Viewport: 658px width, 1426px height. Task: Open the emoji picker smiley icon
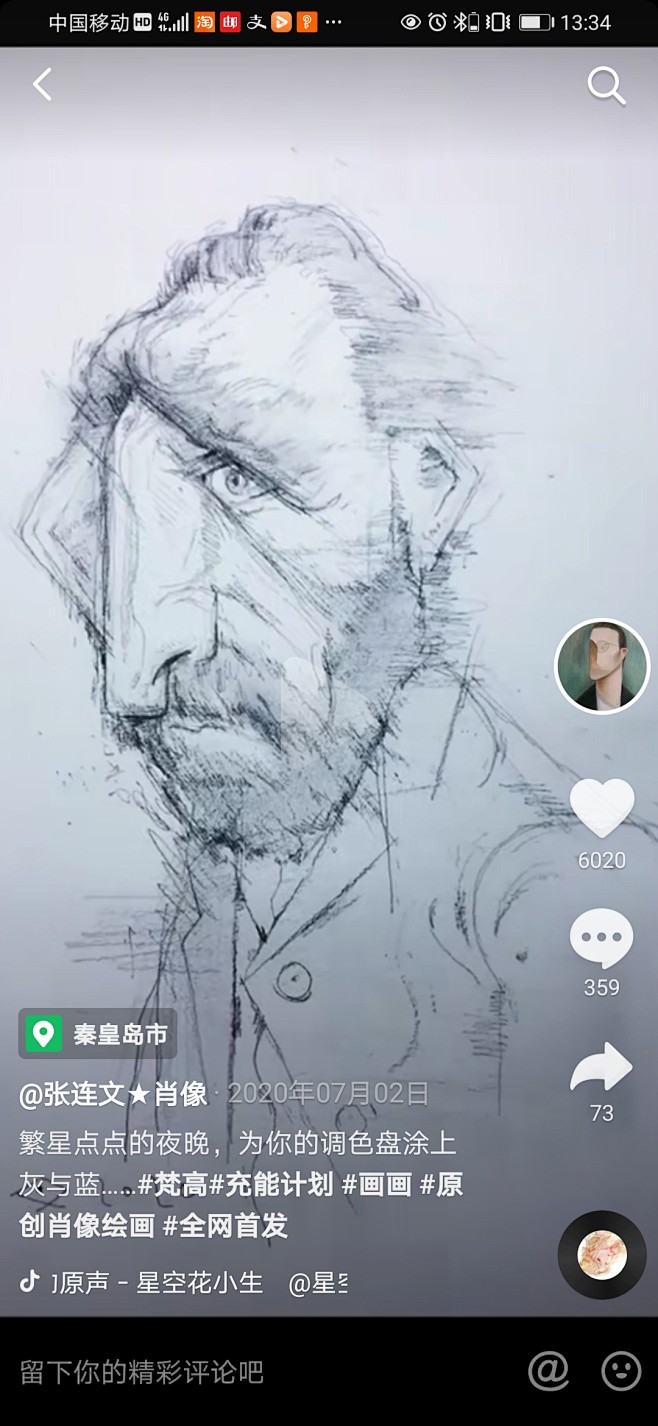[621, 1370]
